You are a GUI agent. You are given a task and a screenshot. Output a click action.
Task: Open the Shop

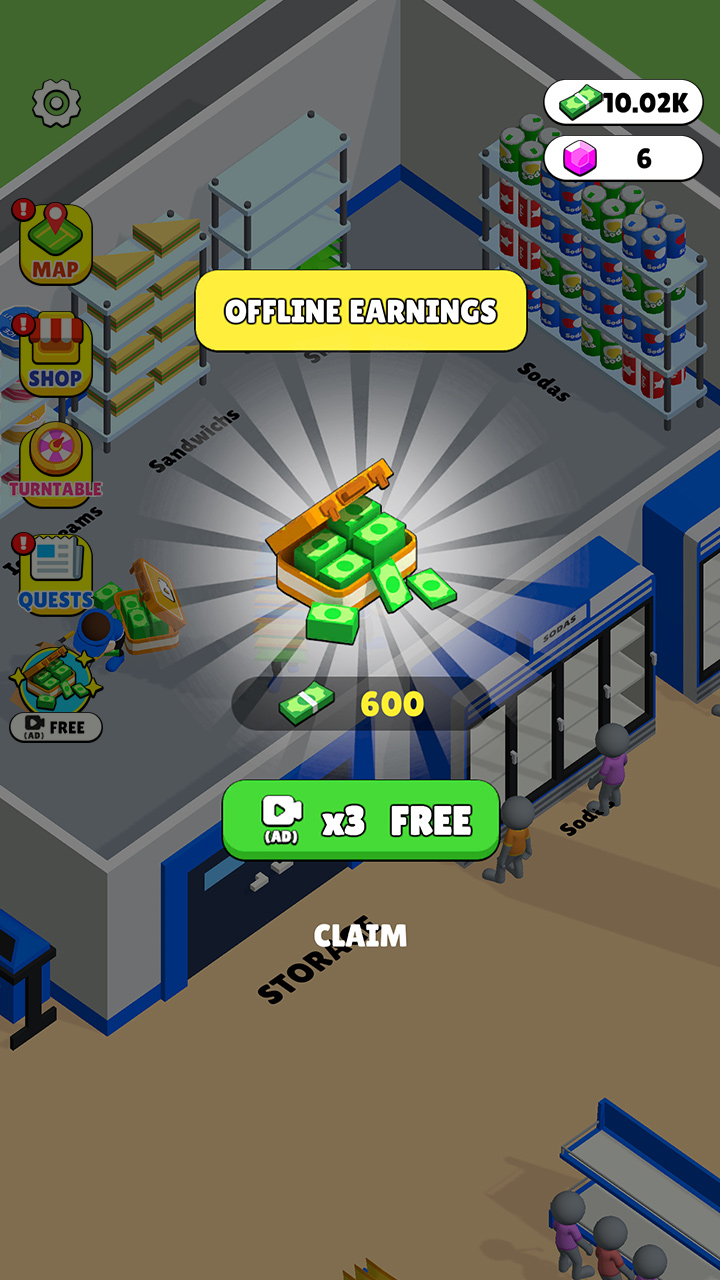coord(55,355)
